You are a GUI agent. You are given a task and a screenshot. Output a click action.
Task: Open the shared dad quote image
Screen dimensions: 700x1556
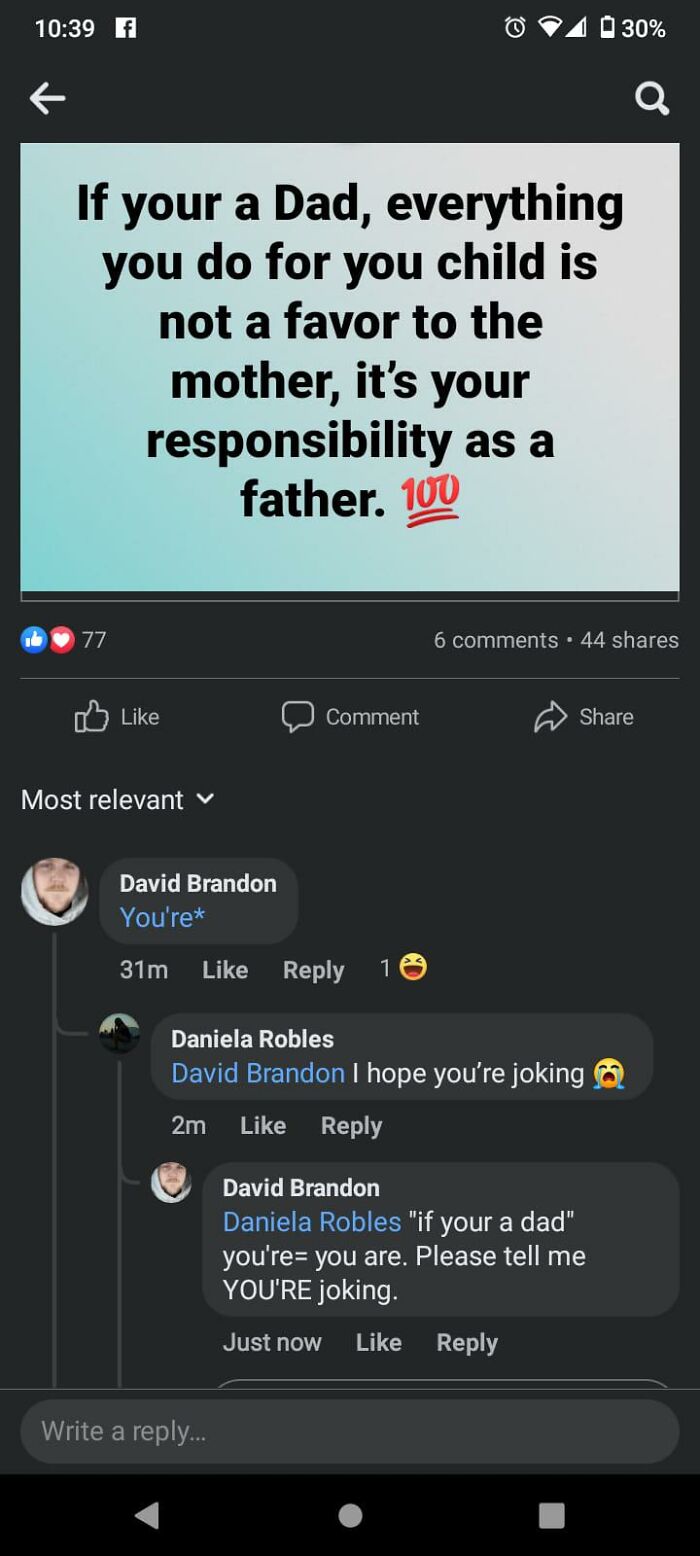[x=350, y=367]
